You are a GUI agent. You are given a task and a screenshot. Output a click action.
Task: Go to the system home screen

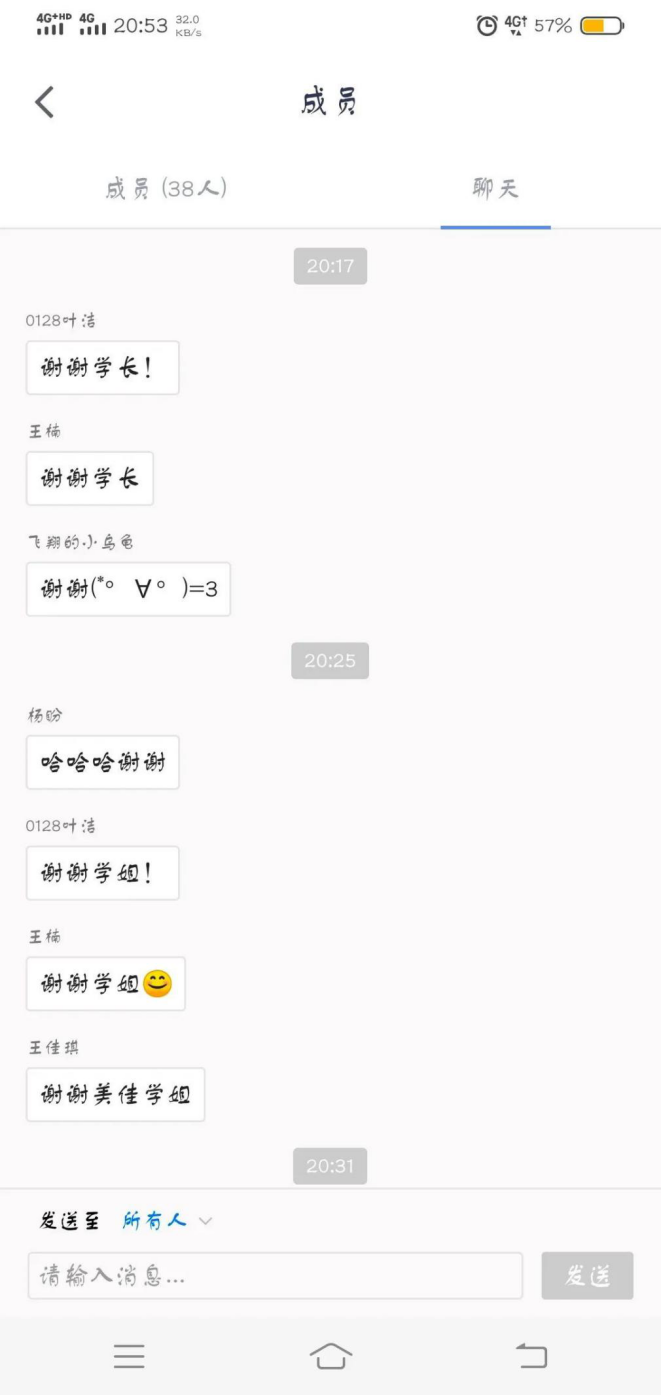330,1356
